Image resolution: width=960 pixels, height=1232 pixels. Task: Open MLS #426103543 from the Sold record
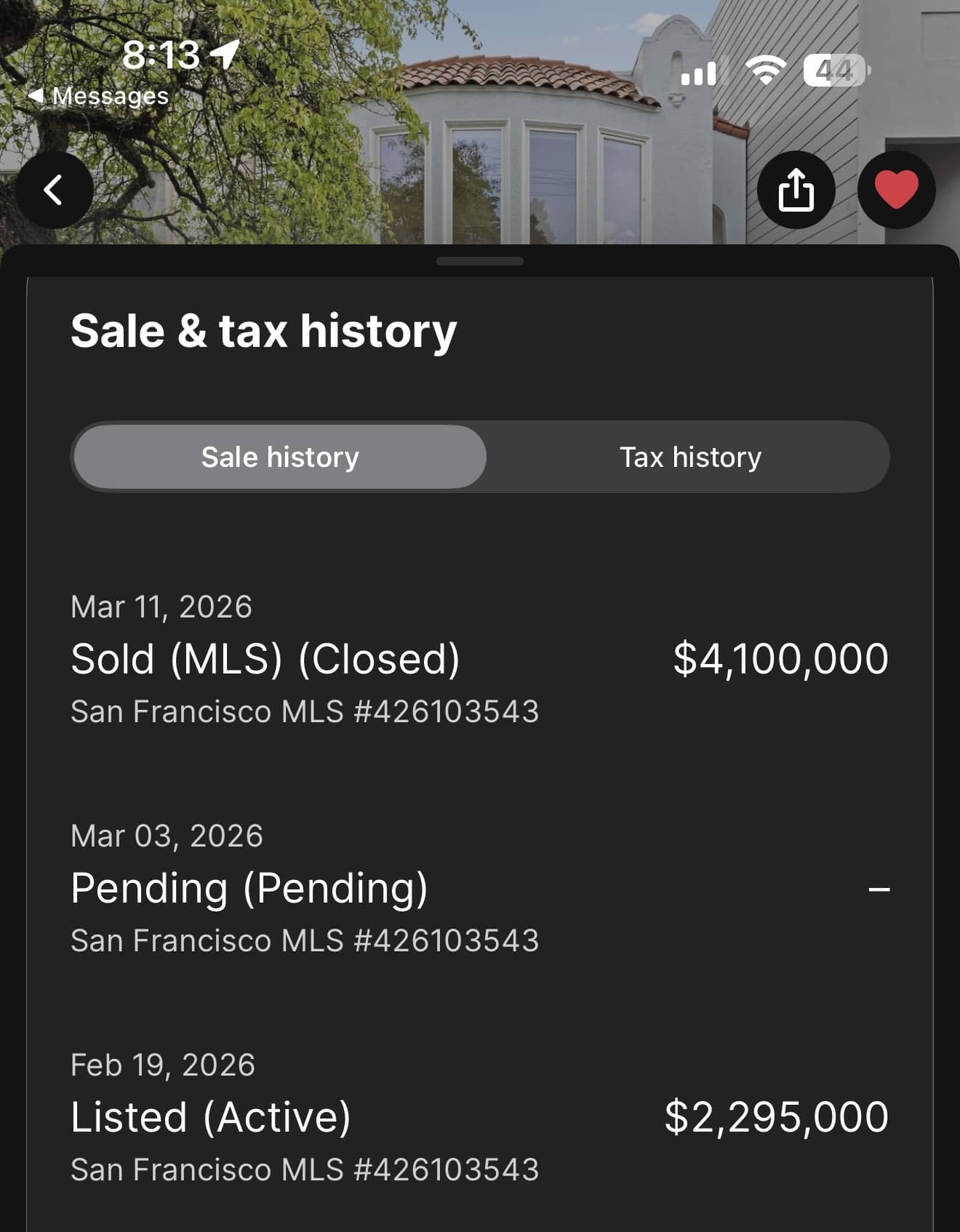[304, 711]
